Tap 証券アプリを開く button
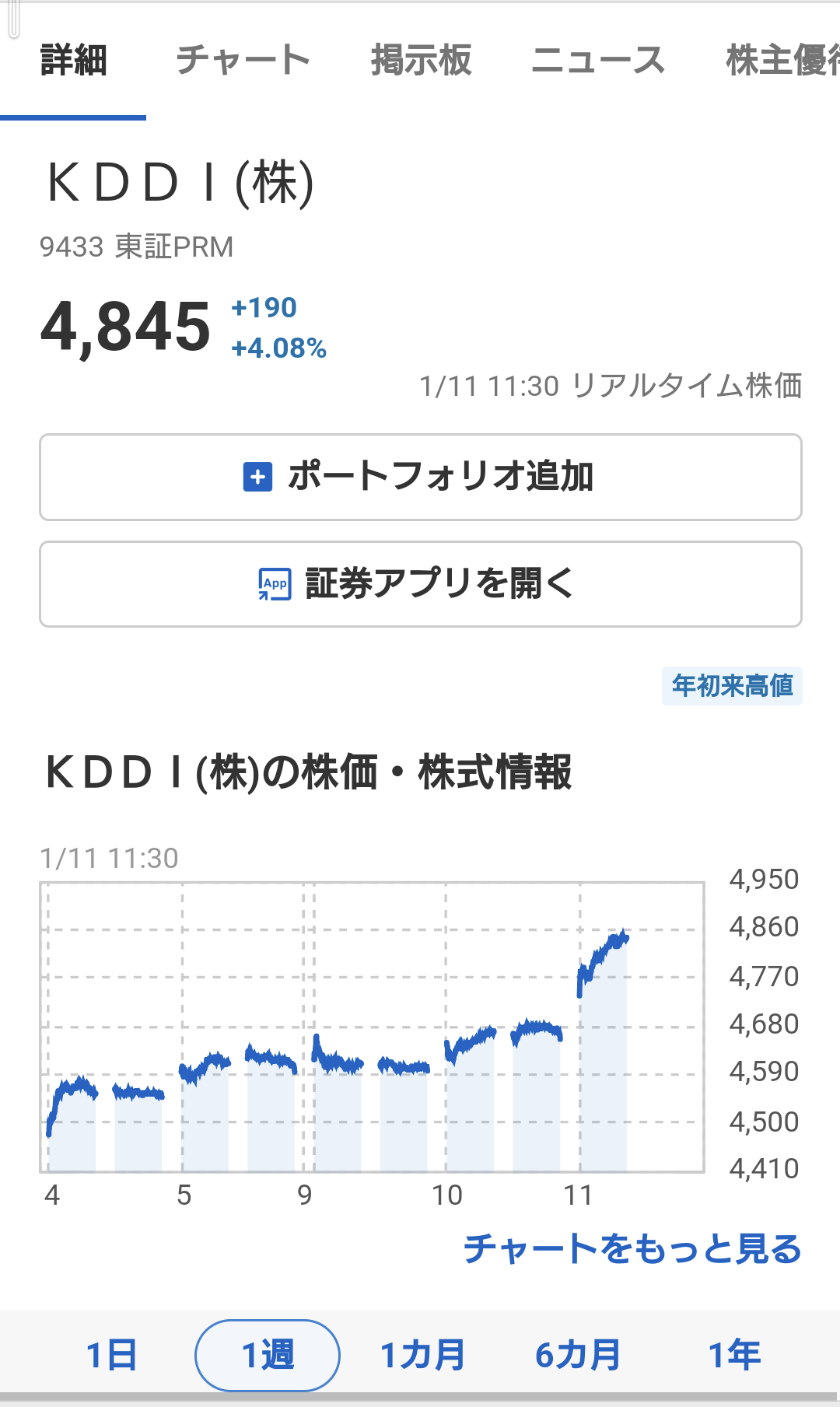Screen dimensions: 840x1407 click(420, 584)
